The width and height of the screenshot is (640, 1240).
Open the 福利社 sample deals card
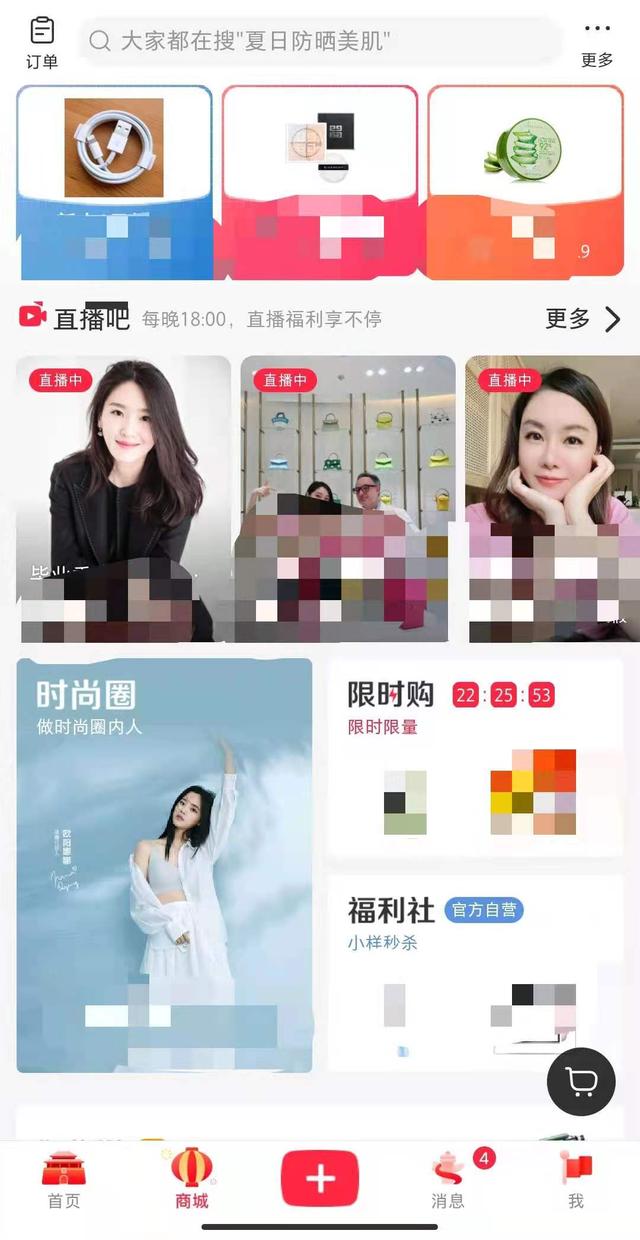(476, 970)
